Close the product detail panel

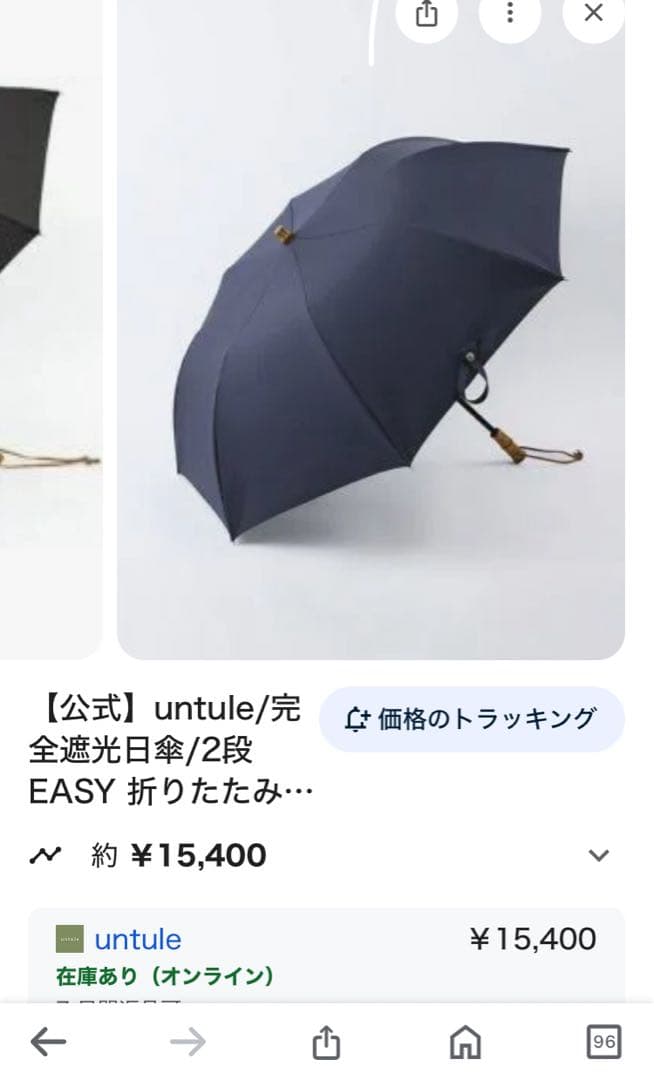(593, 14)
